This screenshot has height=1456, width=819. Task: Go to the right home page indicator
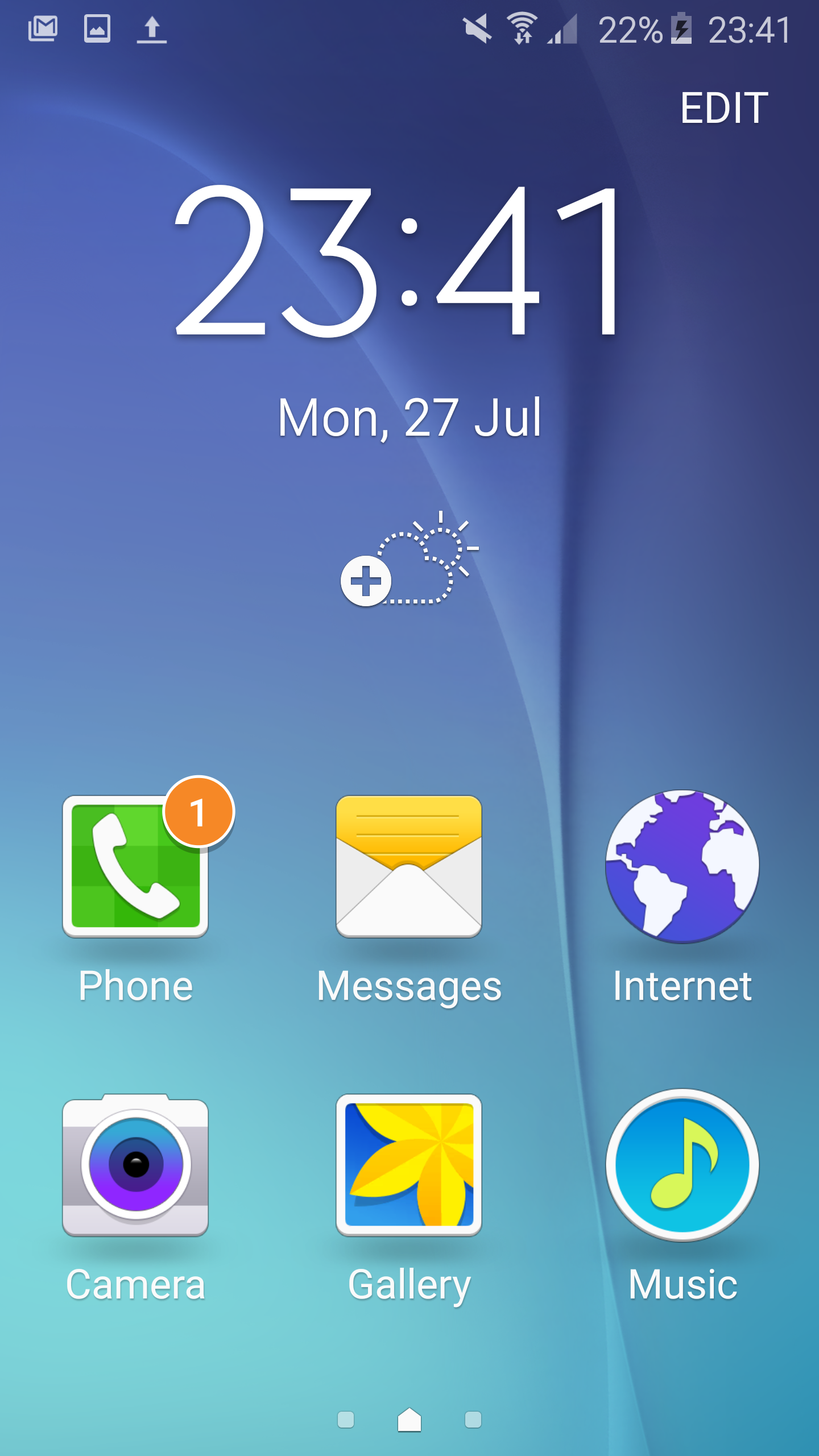[473, 1420]
